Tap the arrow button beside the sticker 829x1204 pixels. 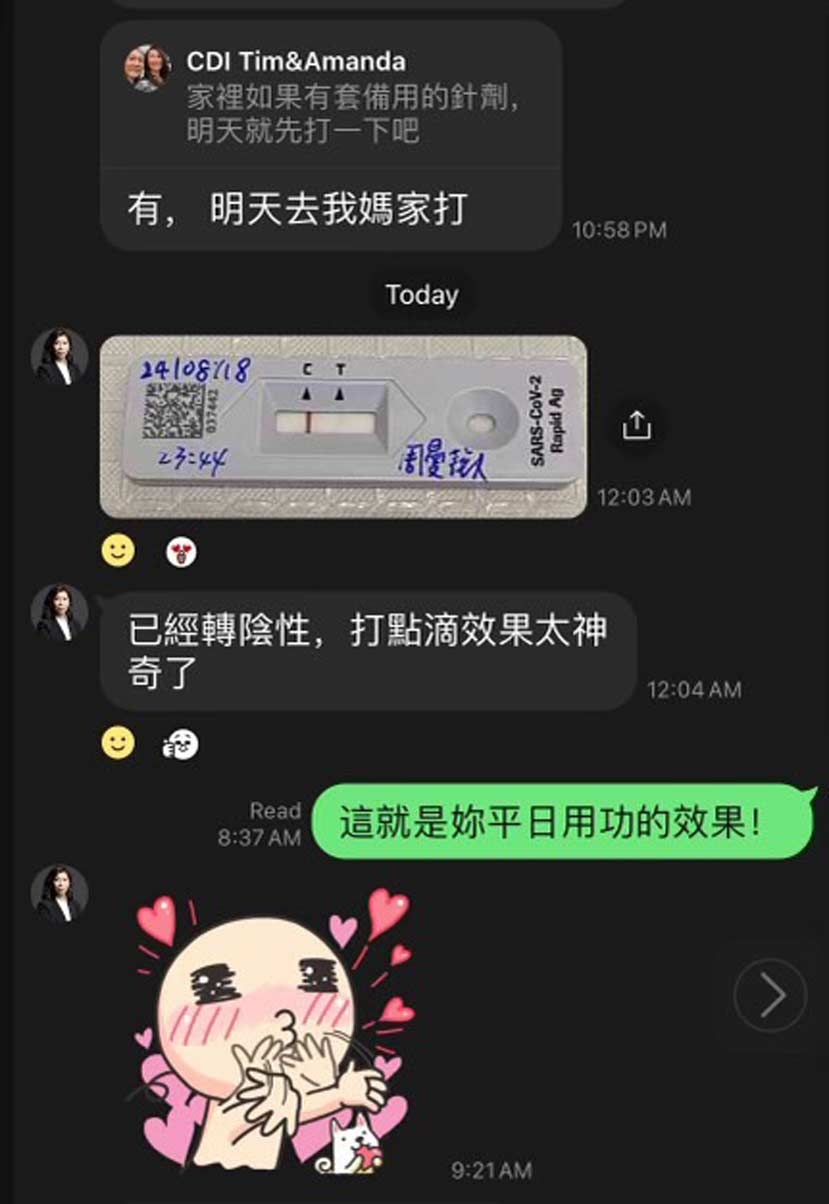point(770,995)
